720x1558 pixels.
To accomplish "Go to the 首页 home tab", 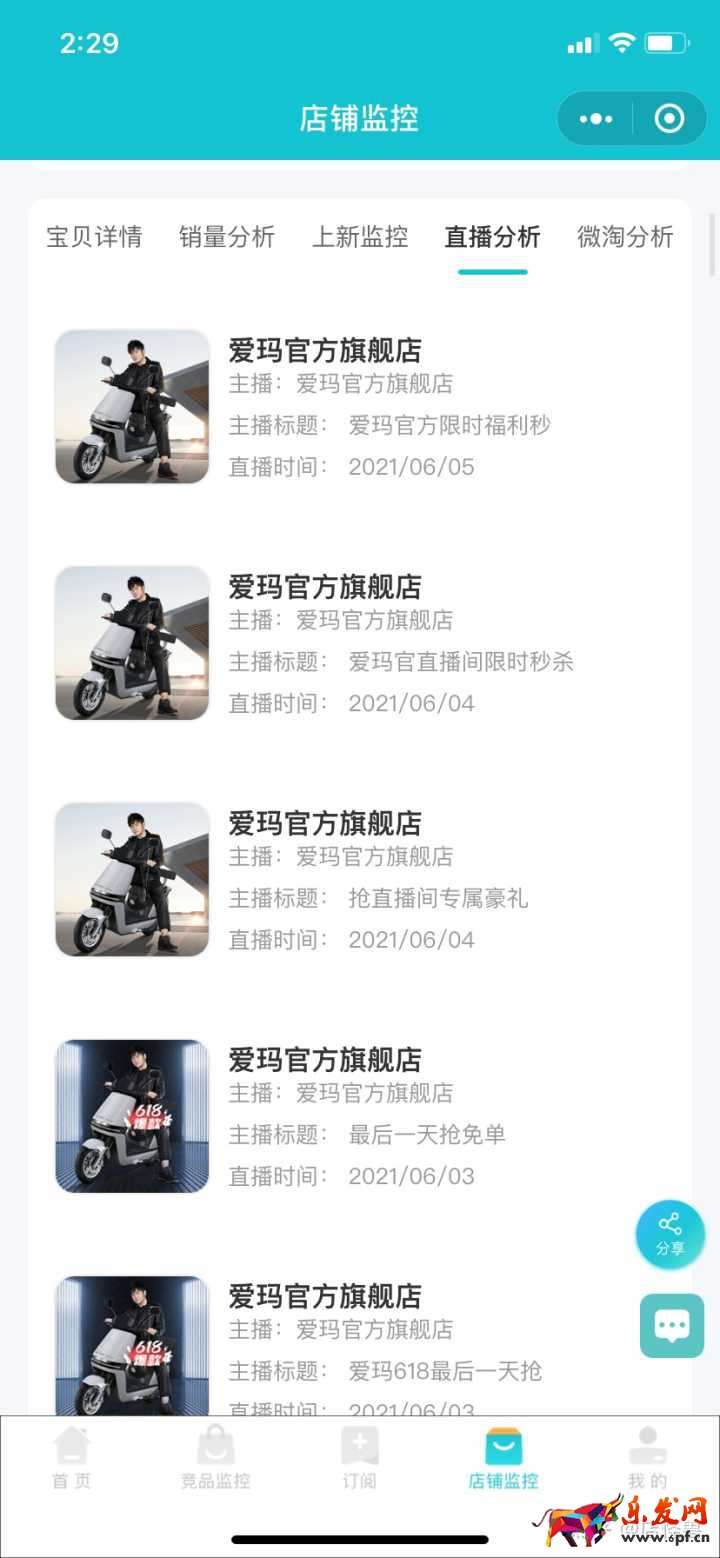I will pyautogui.click(x=72, y=1458).
